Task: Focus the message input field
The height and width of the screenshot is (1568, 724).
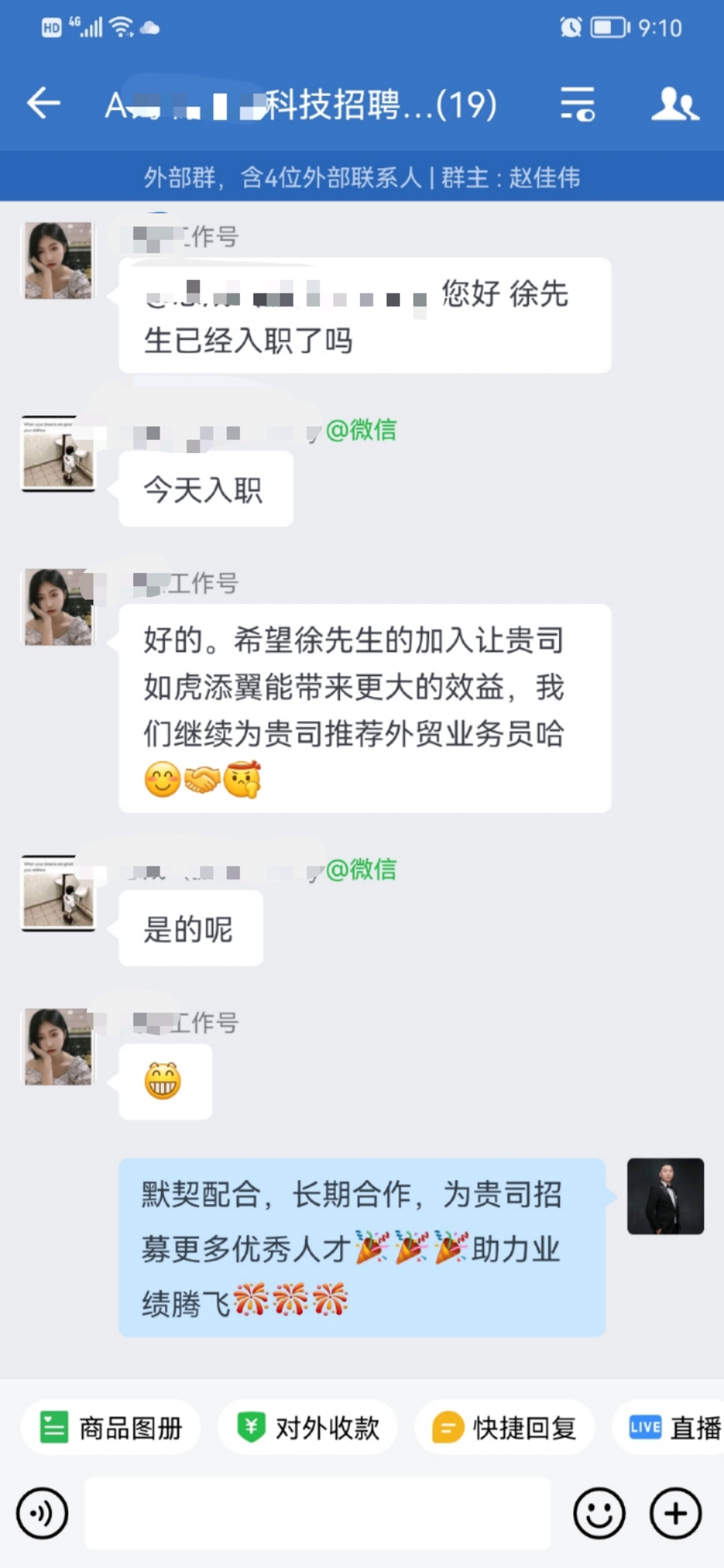Action: (317, 1513)
